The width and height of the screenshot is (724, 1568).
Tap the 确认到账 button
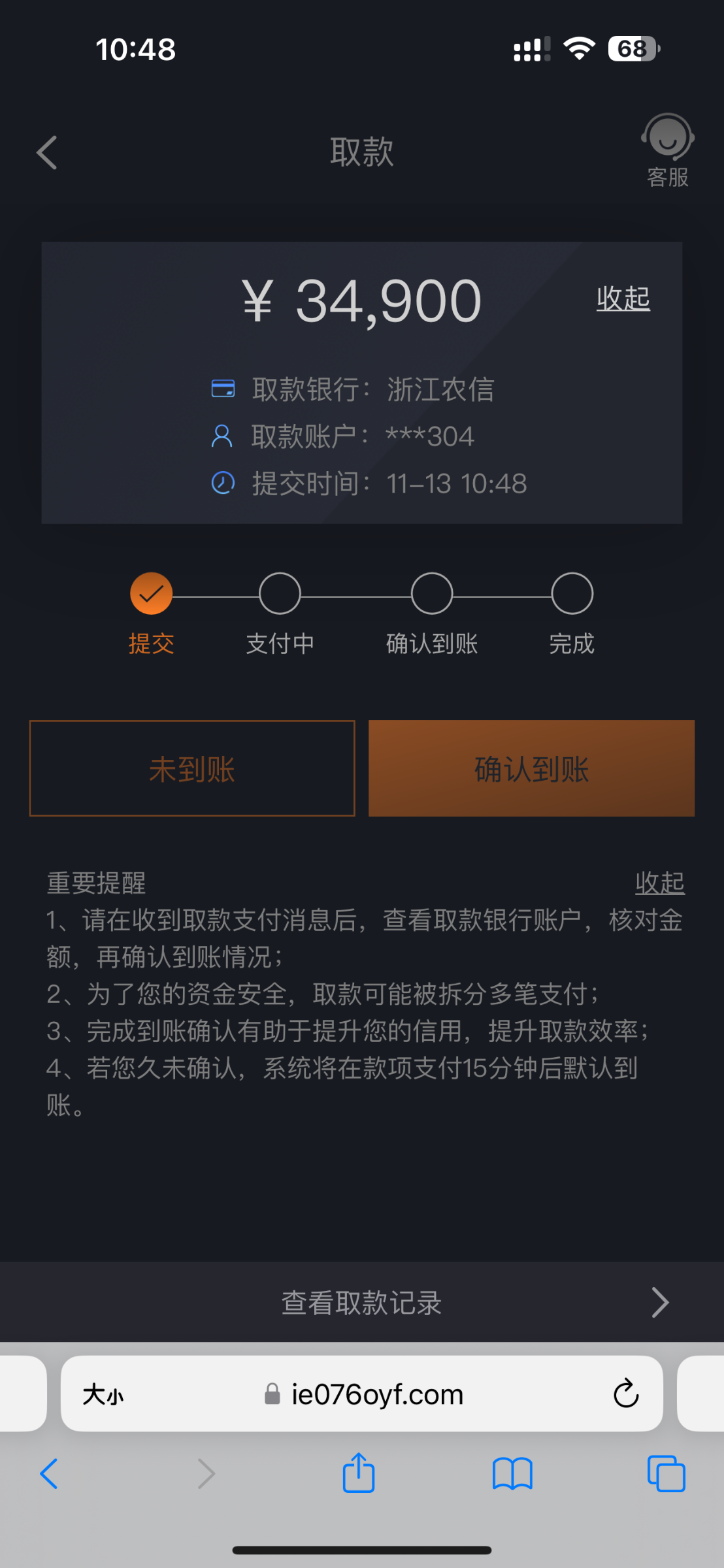[531, 768]
